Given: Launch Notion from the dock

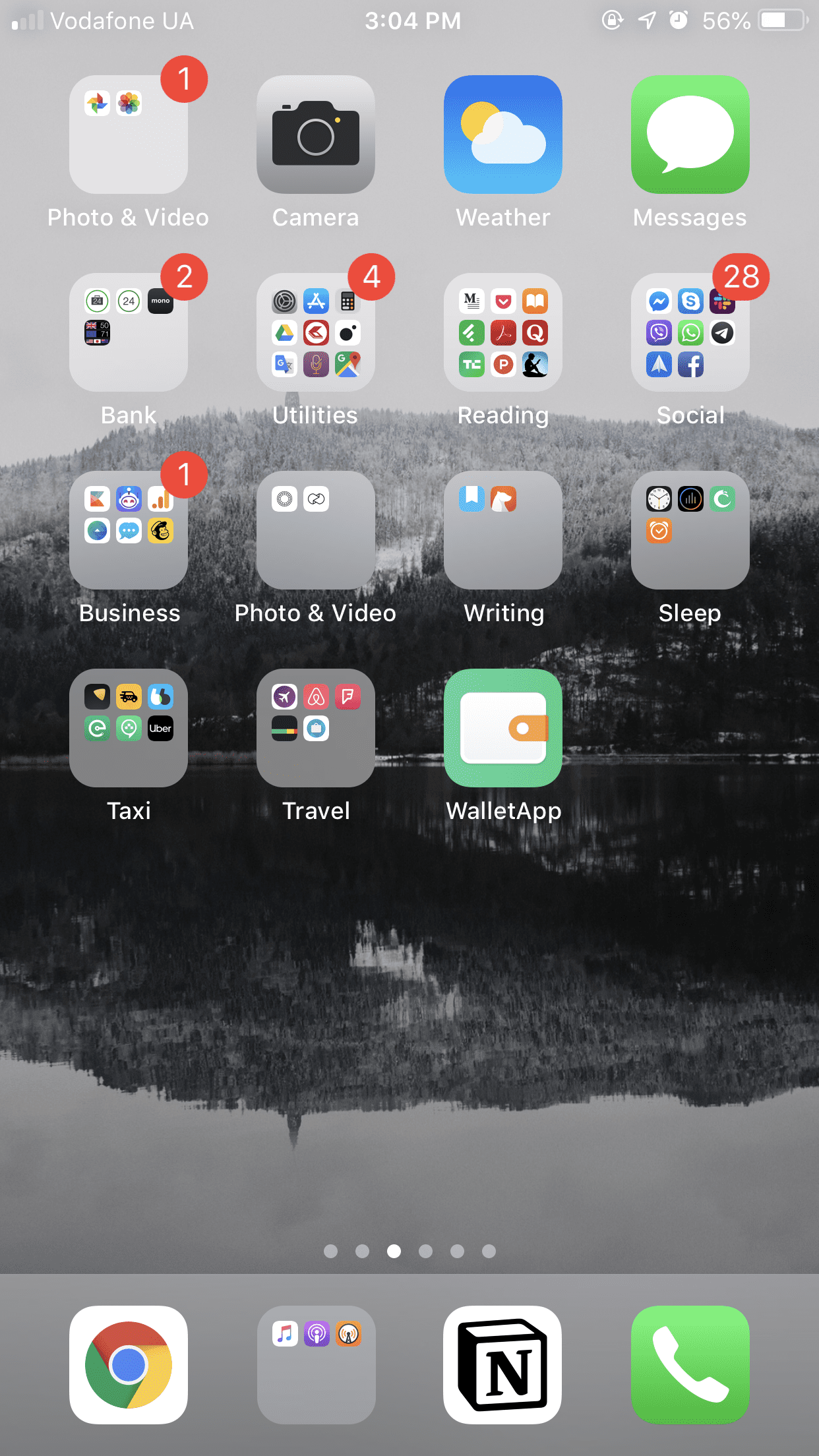Looking at the screenshot, I should [503, 1365].
